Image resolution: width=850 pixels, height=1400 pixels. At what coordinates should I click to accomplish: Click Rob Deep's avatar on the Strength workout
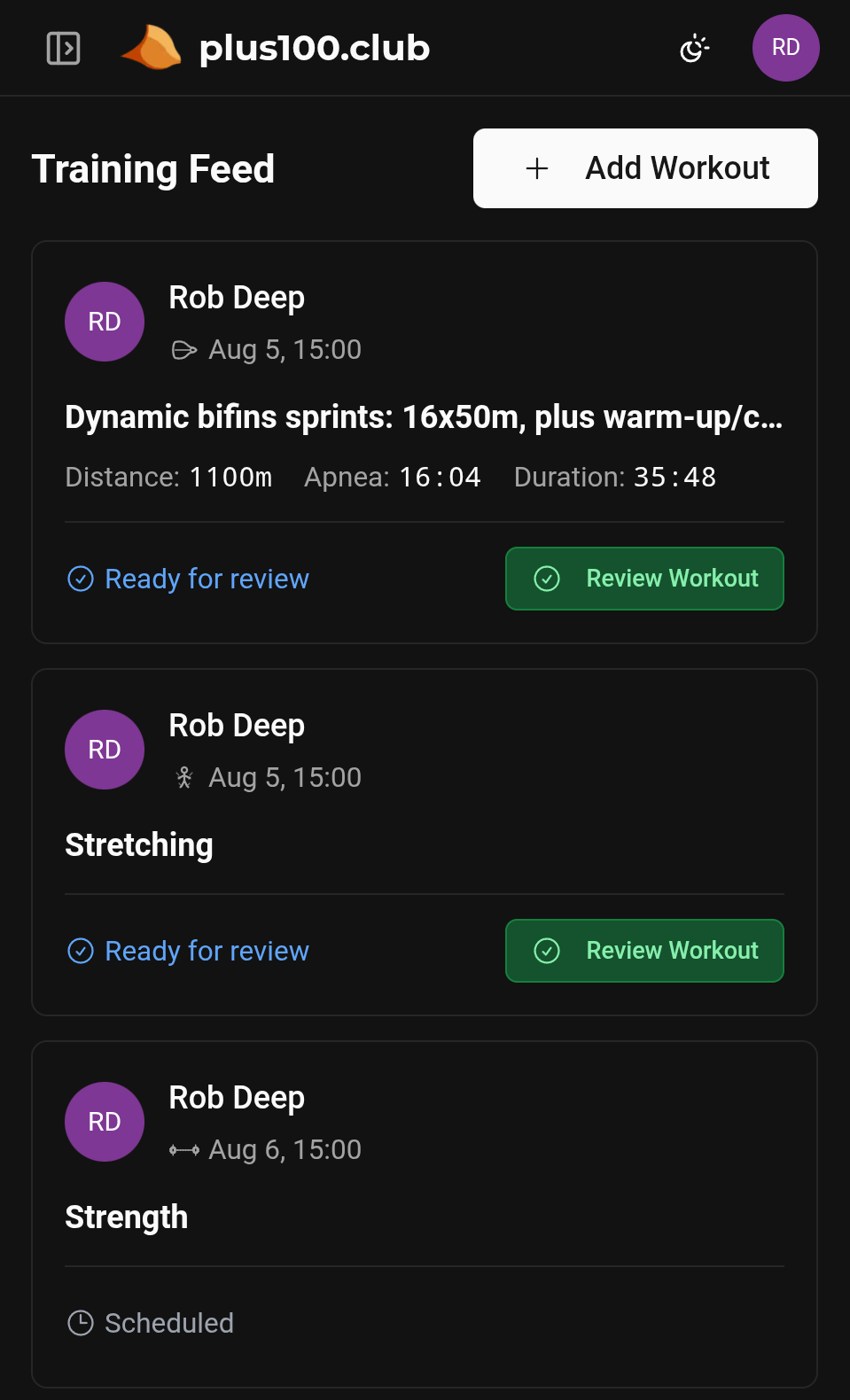(x=104, y=1121)
